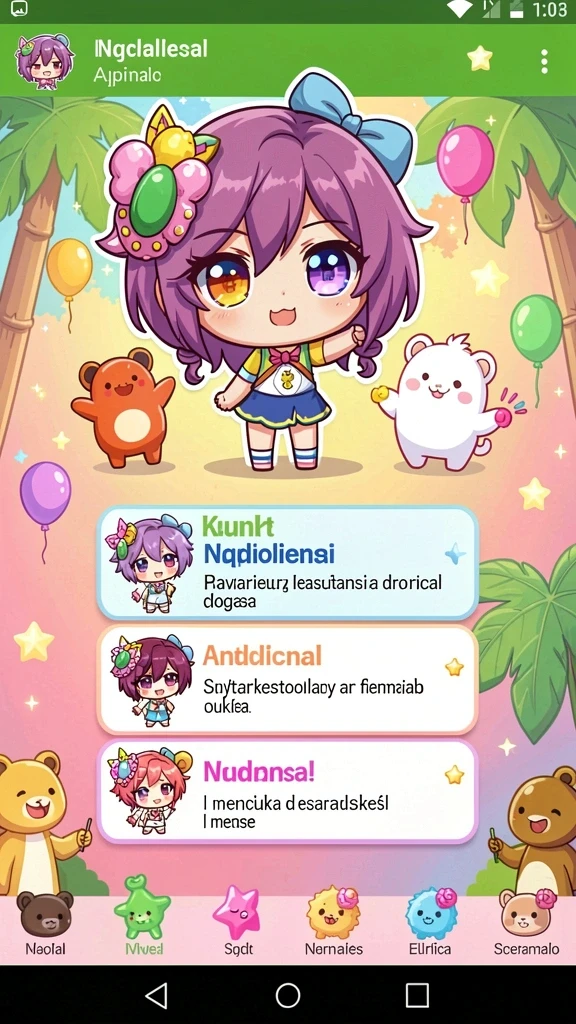Switch to the Mvea tab

pyautogui.click(x=144, y=926)
